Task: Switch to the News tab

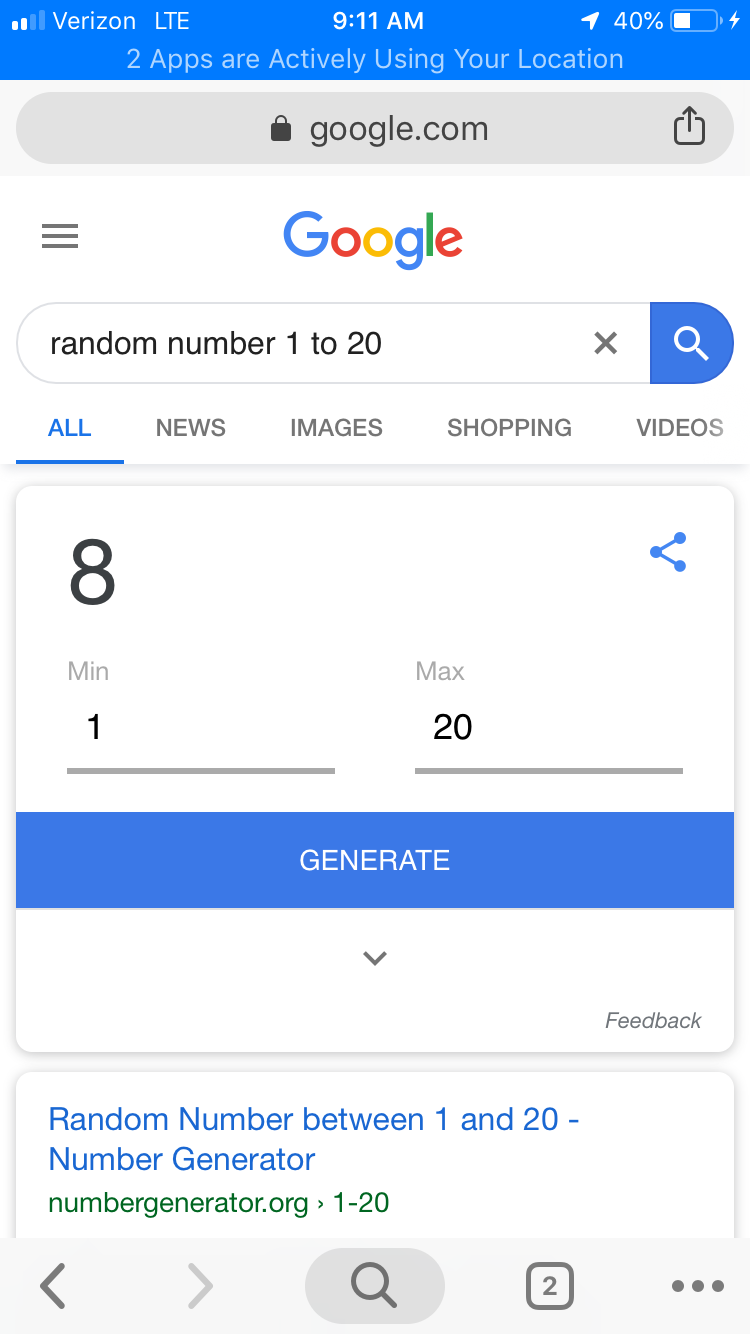Action: [x=190, y=428]
